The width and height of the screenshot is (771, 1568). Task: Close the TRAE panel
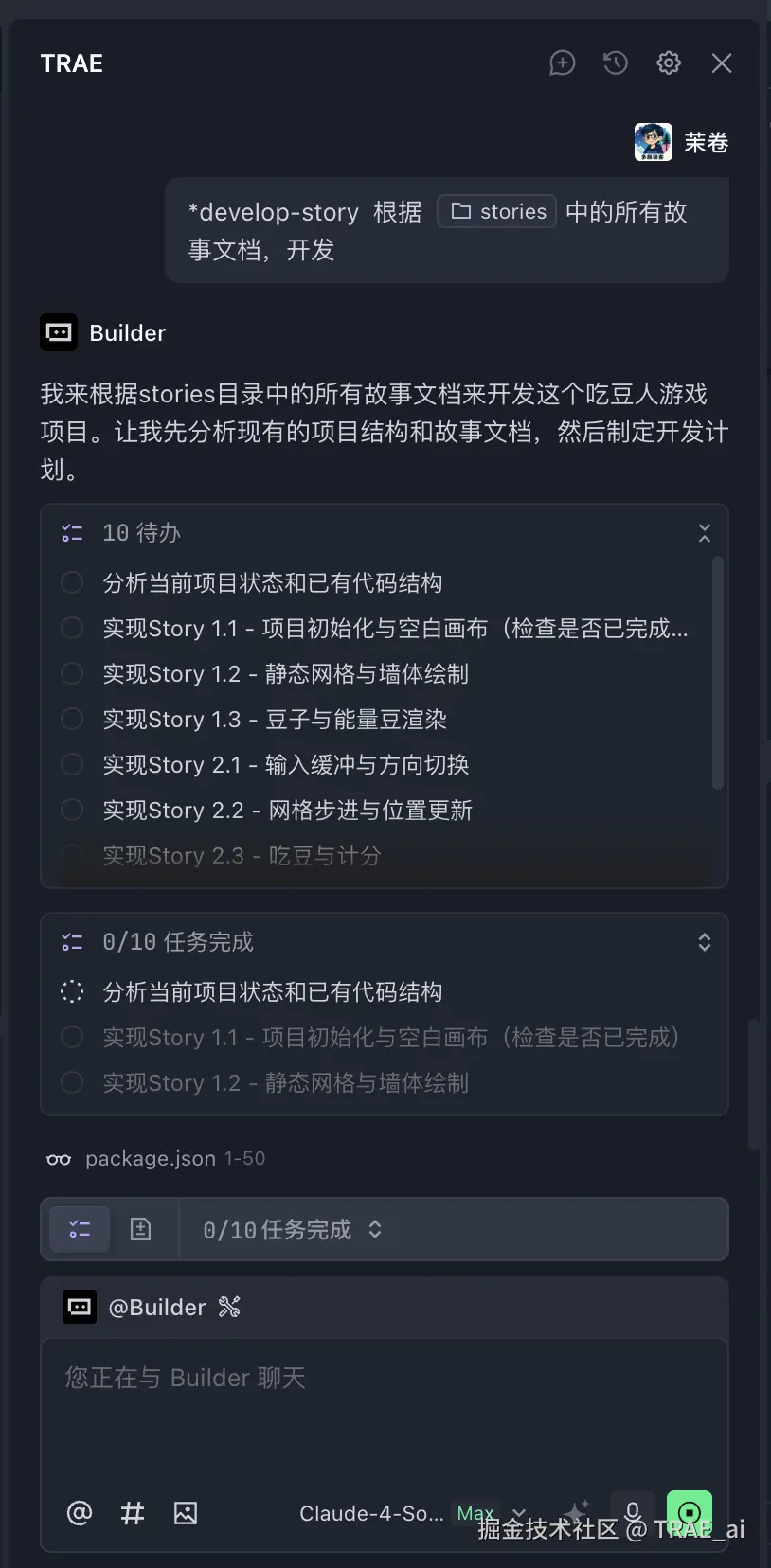point(722,63)
